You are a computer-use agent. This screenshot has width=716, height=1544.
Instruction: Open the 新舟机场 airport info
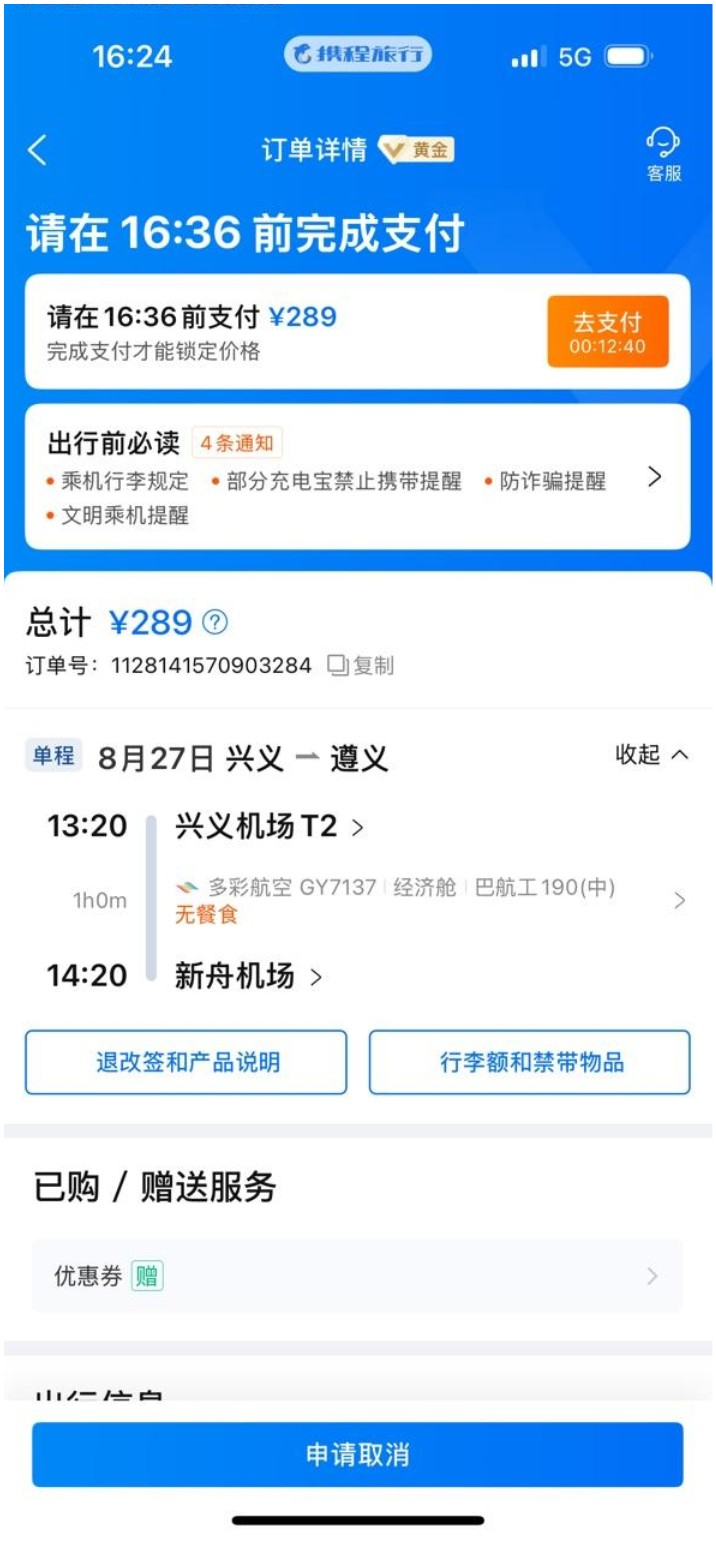pyautogui.click(x=248, y=976)
